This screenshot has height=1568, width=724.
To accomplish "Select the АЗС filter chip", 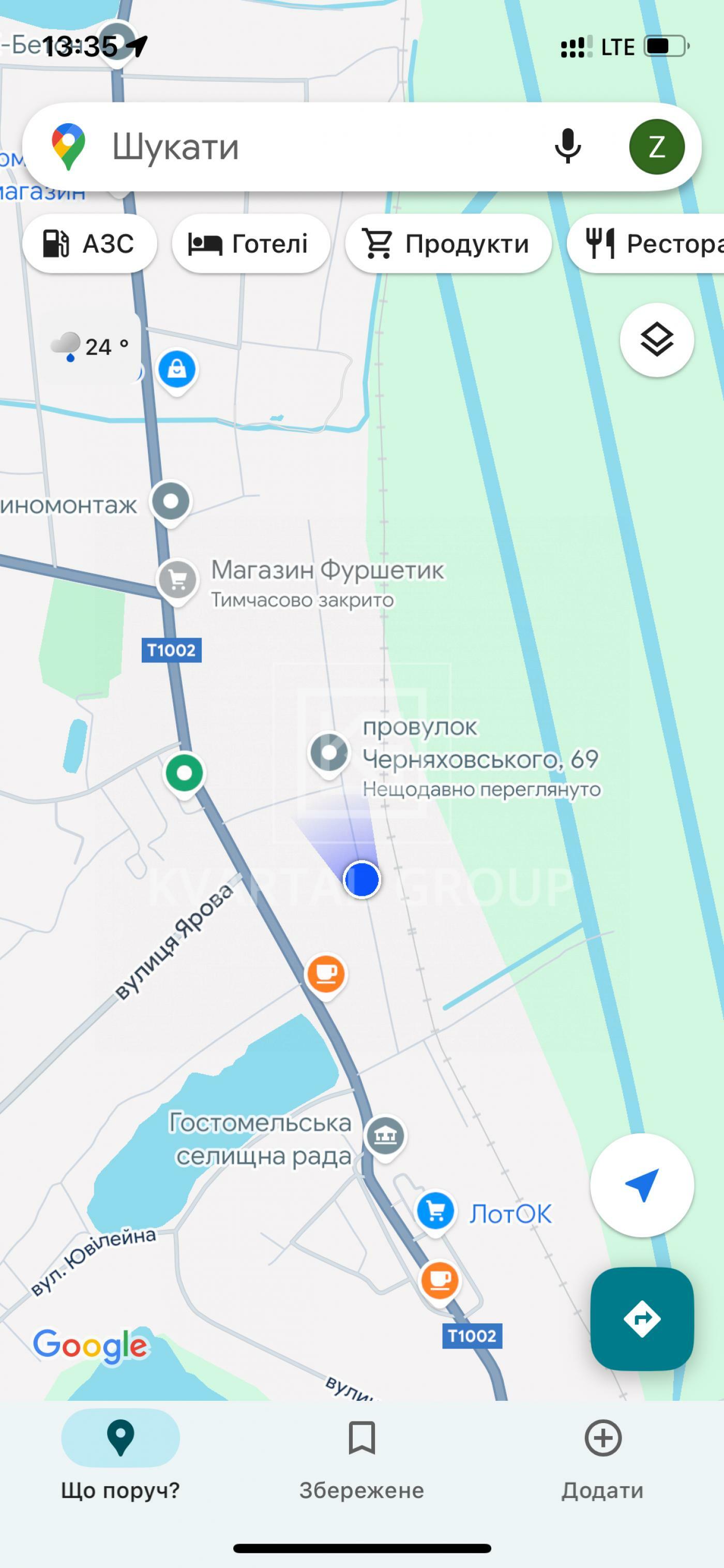I will point(89,243).
